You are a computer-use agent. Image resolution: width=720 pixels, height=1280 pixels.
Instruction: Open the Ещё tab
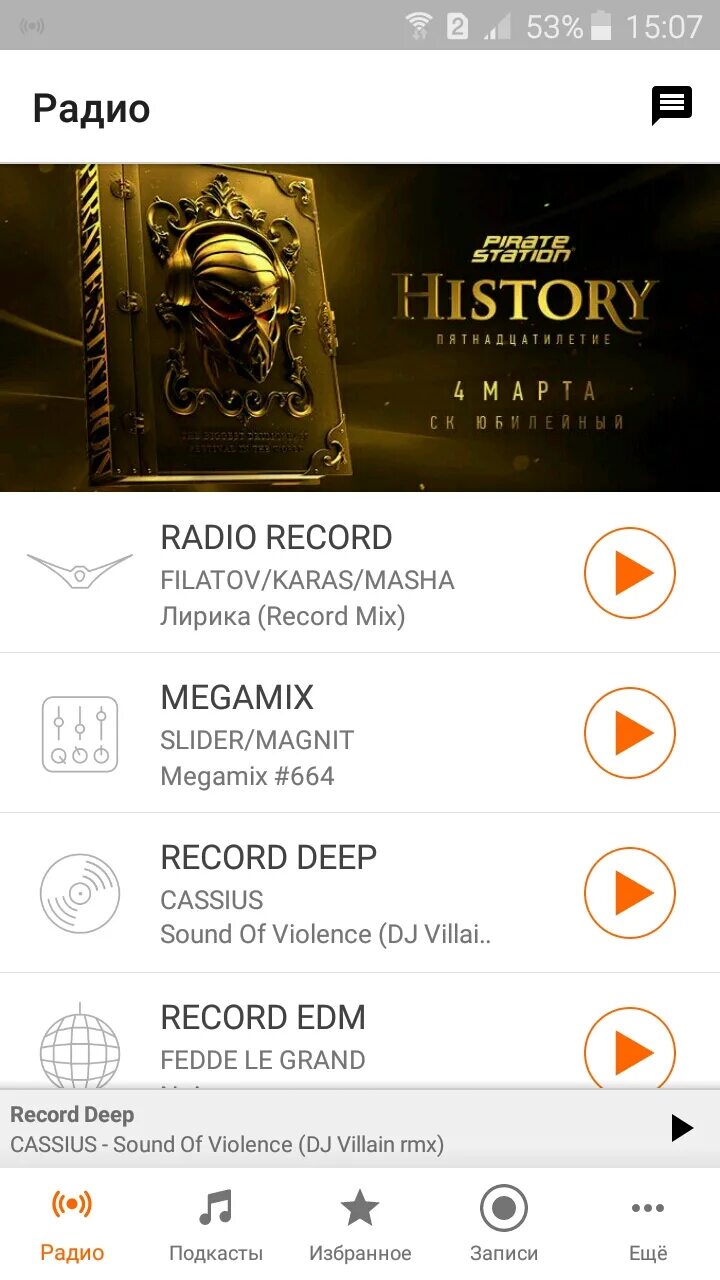click(x=648, y=1224)
